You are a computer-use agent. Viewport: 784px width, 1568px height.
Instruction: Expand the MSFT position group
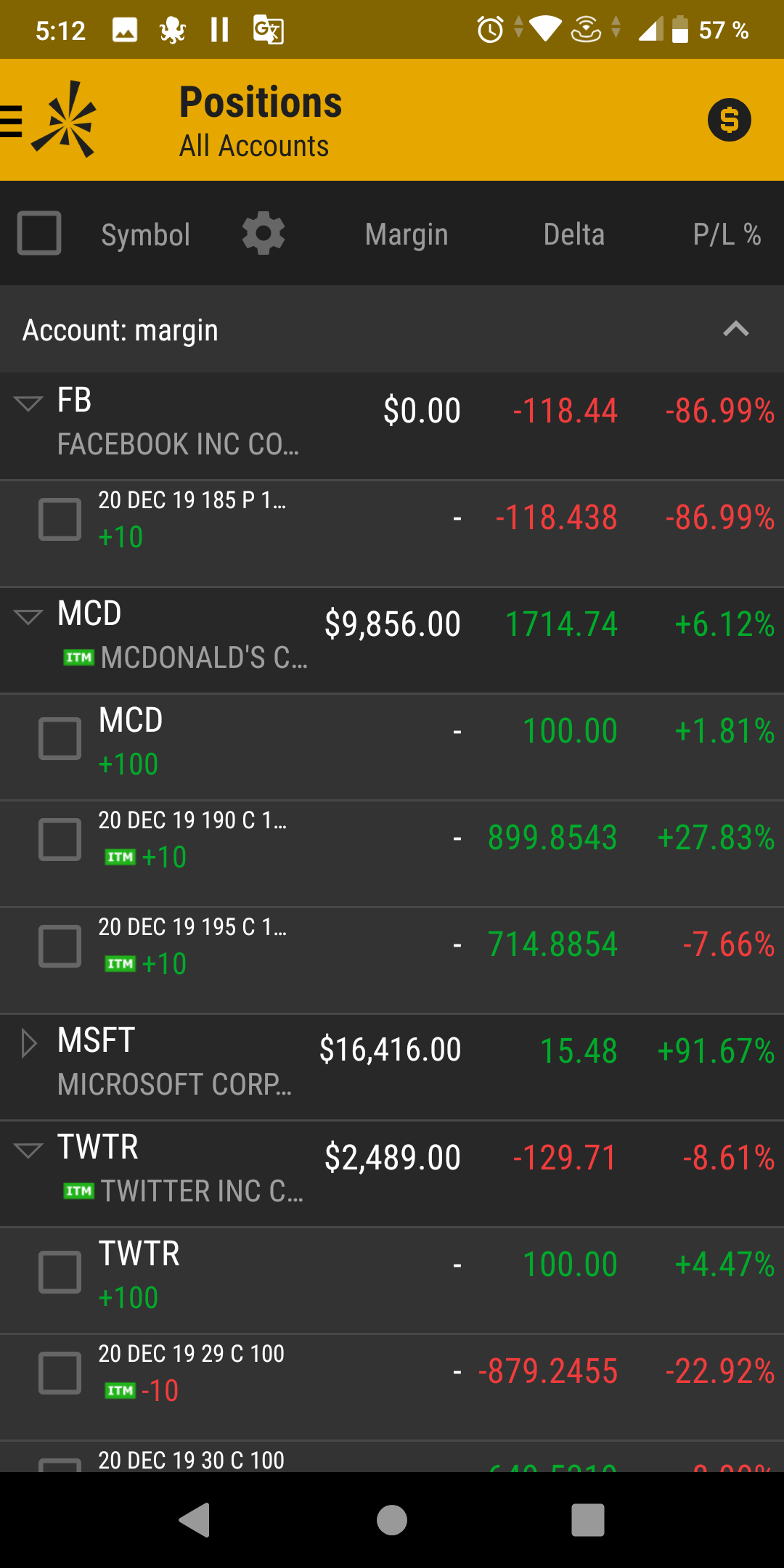29,1043
